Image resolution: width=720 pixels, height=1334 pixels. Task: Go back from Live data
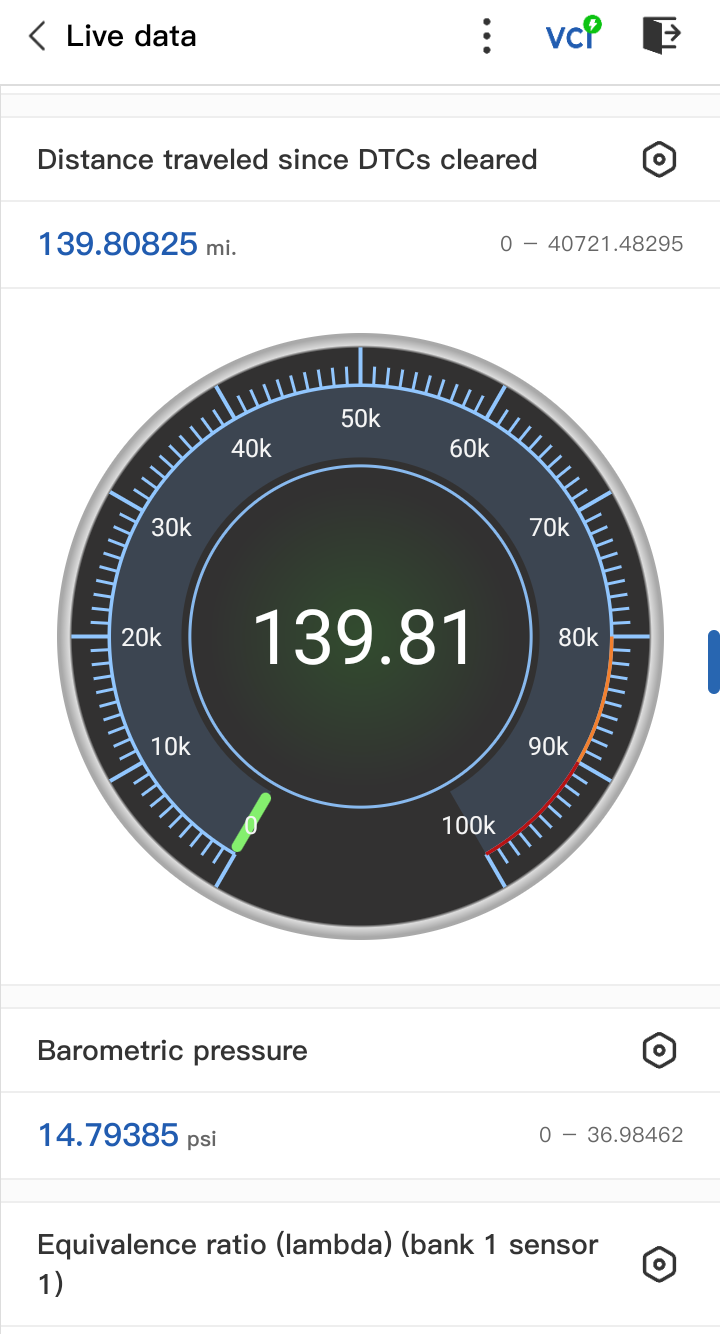37,37
